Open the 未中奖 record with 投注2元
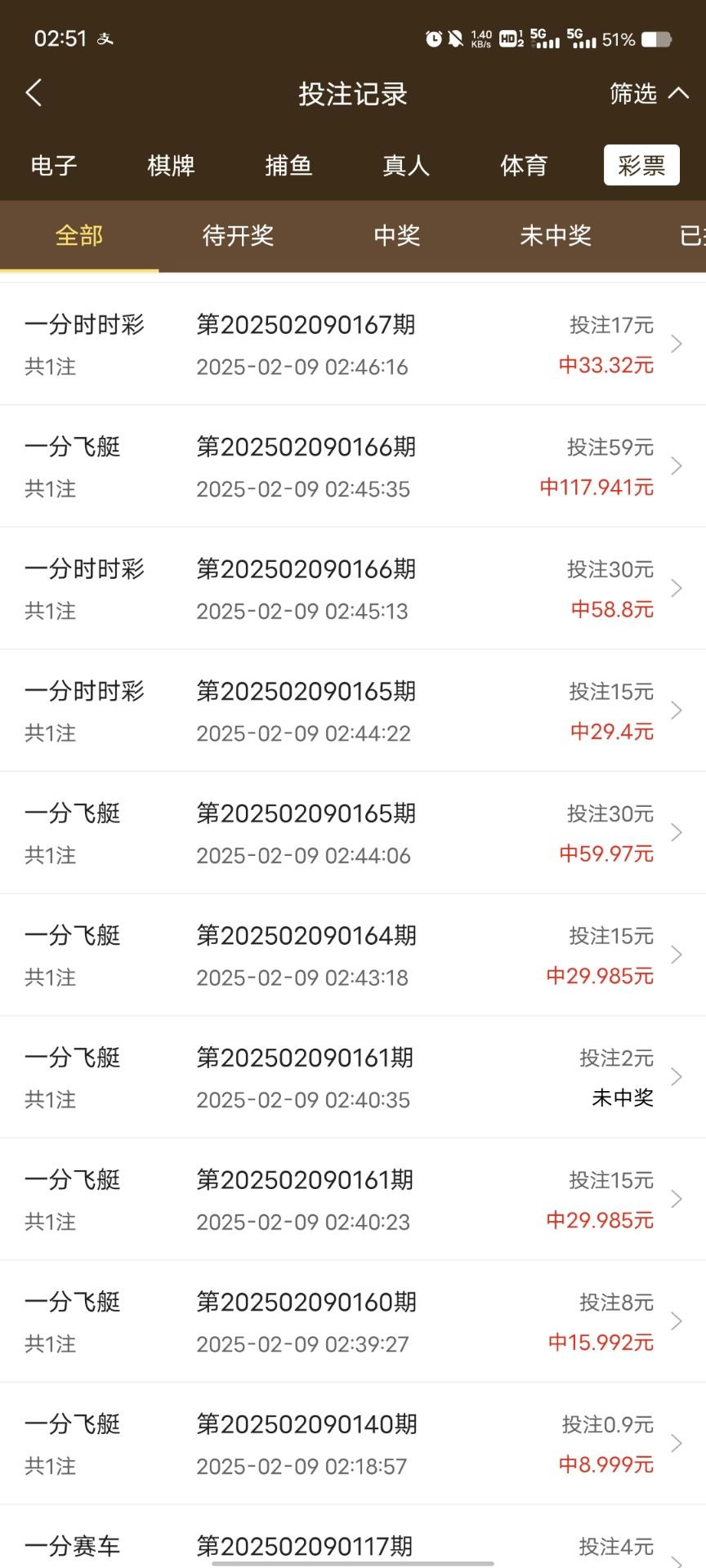Viewport: 706px width, 1568px height. coord(353,1077)
